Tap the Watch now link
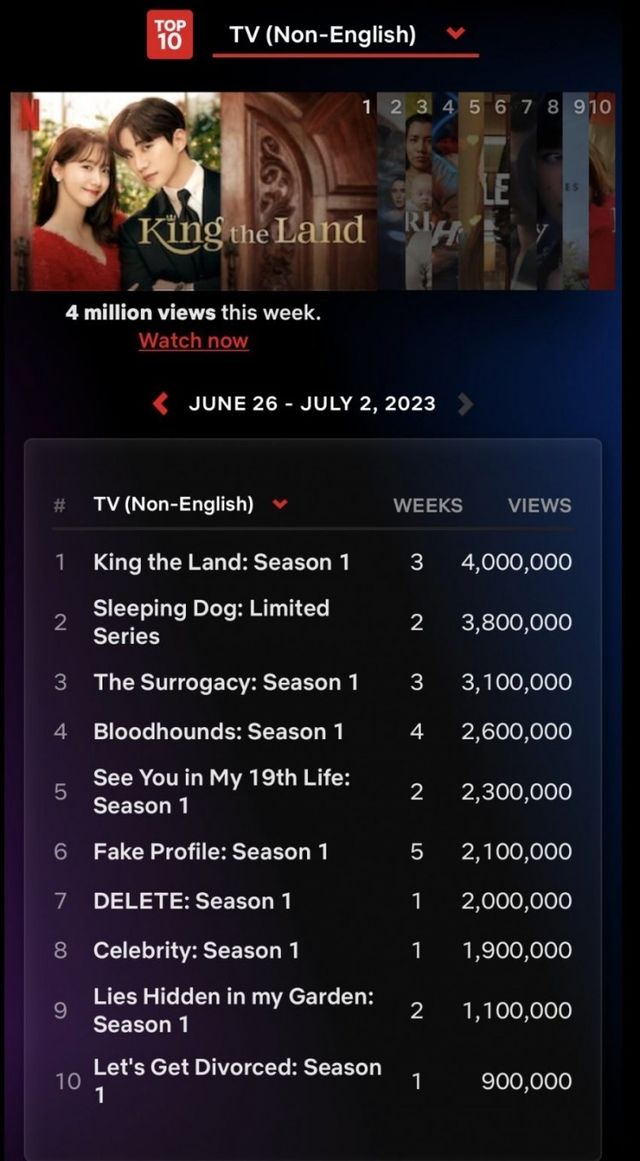Viewport: 640px width, 1161px height. 193,340
